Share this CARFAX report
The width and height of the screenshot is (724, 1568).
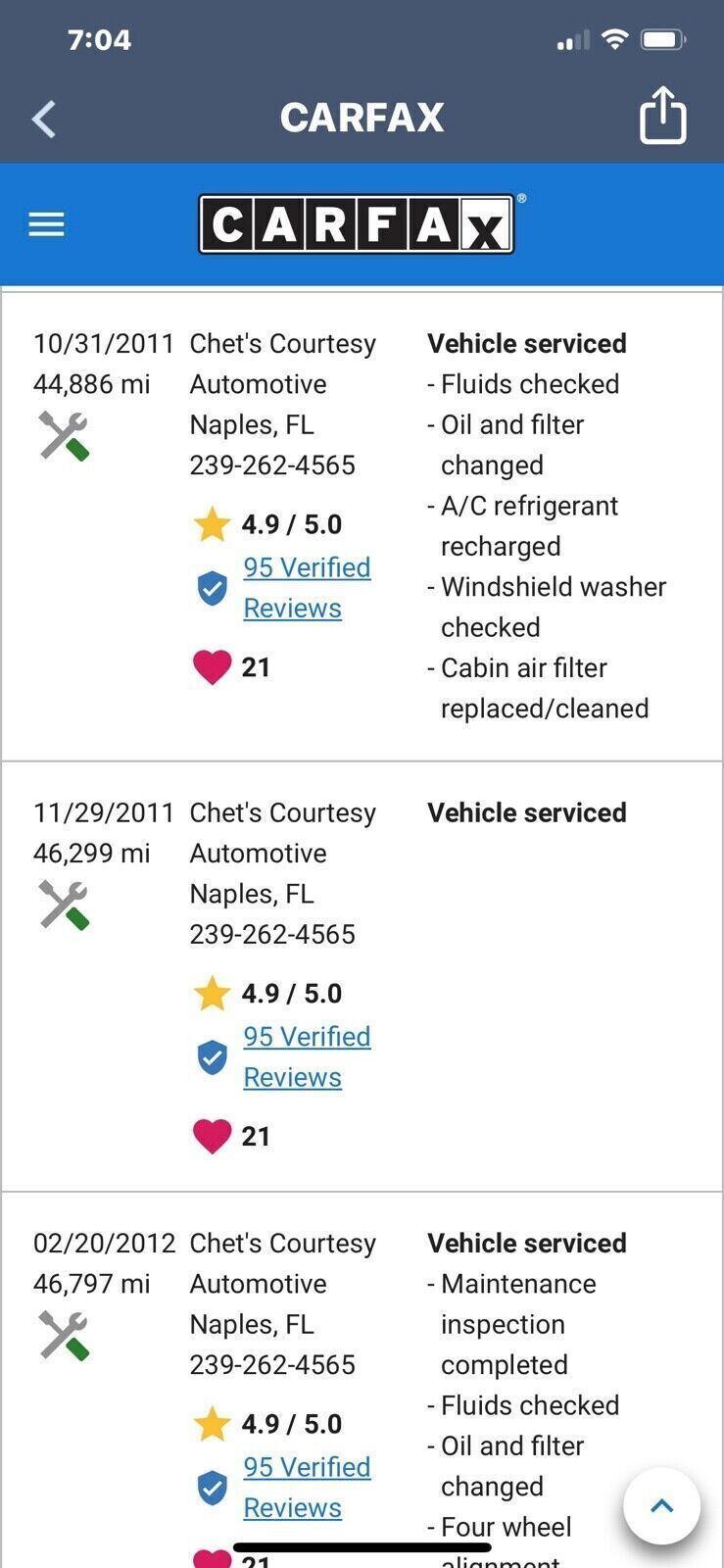(662, 116)
